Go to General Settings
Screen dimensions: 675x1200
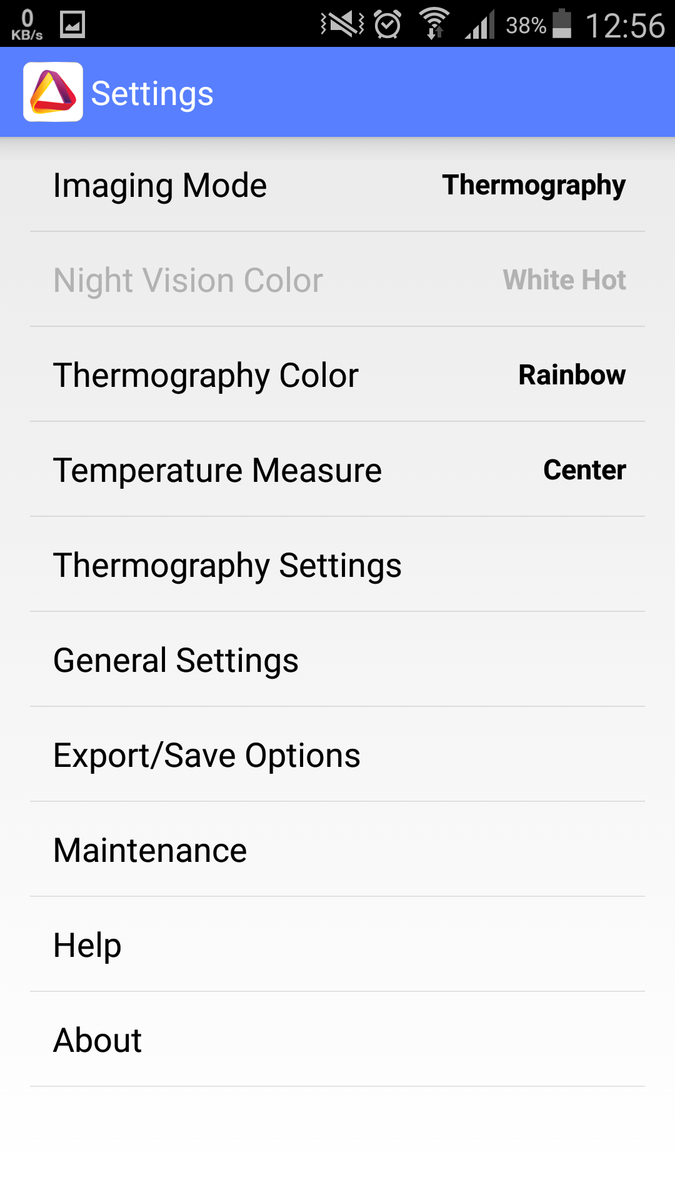tap(337, 660)
